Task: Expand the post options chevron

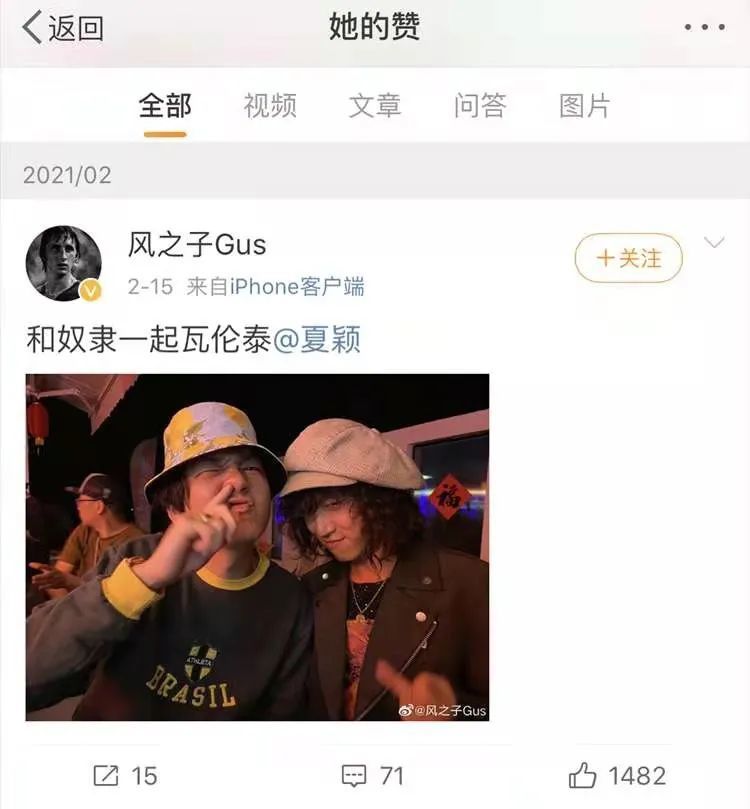Action: (714, 242)
